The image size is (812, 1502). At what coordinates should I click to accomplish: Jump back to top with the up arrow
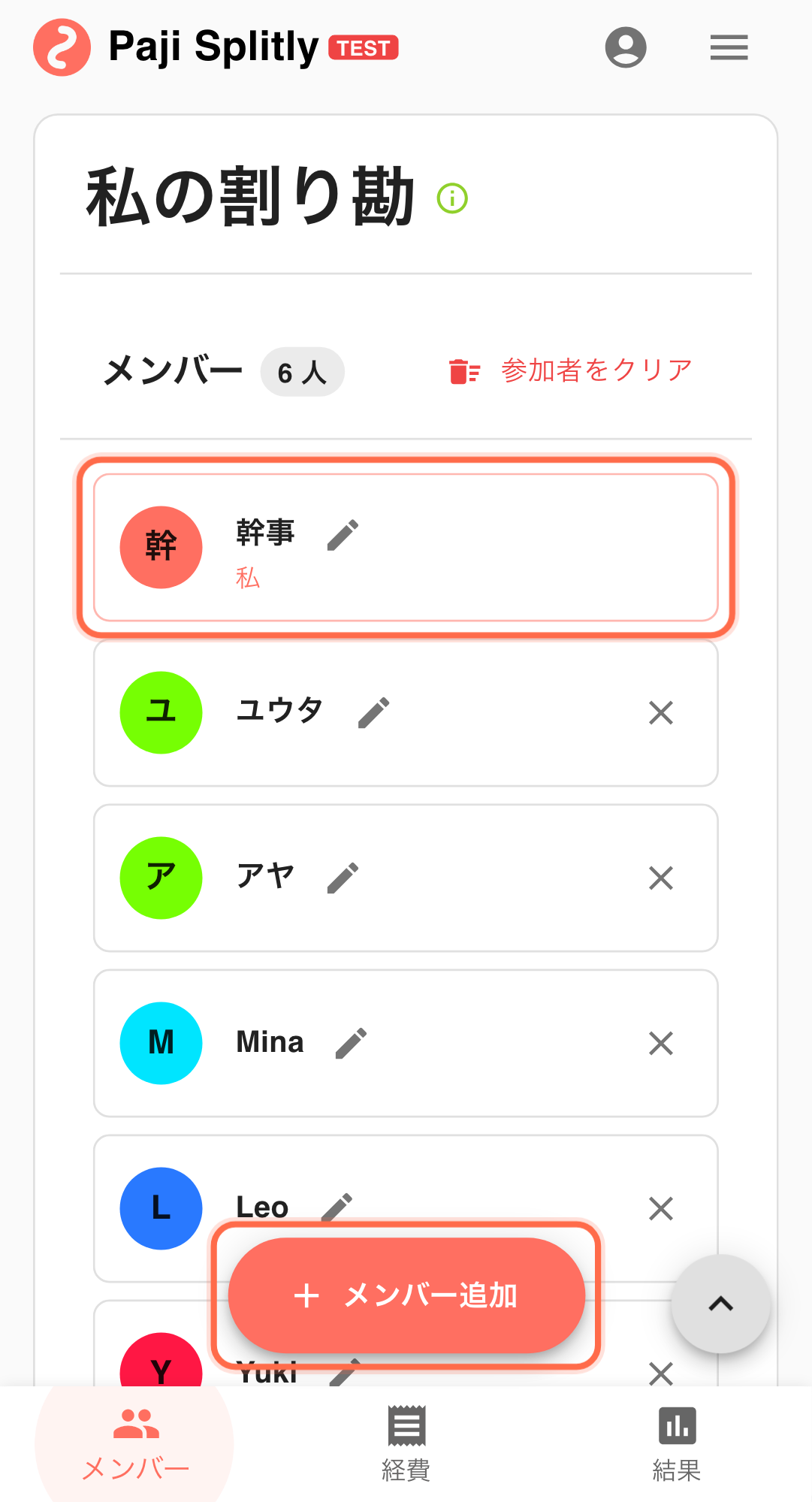click(x=720, y=1304)
